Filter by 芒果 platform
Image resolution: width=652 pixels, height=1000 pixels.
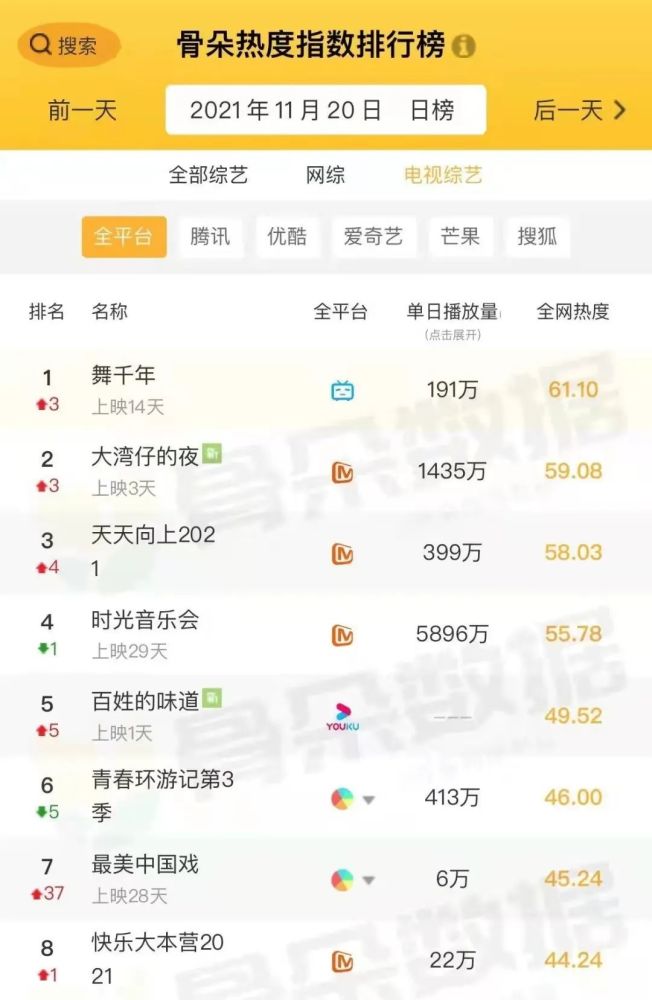click(460, 237)
